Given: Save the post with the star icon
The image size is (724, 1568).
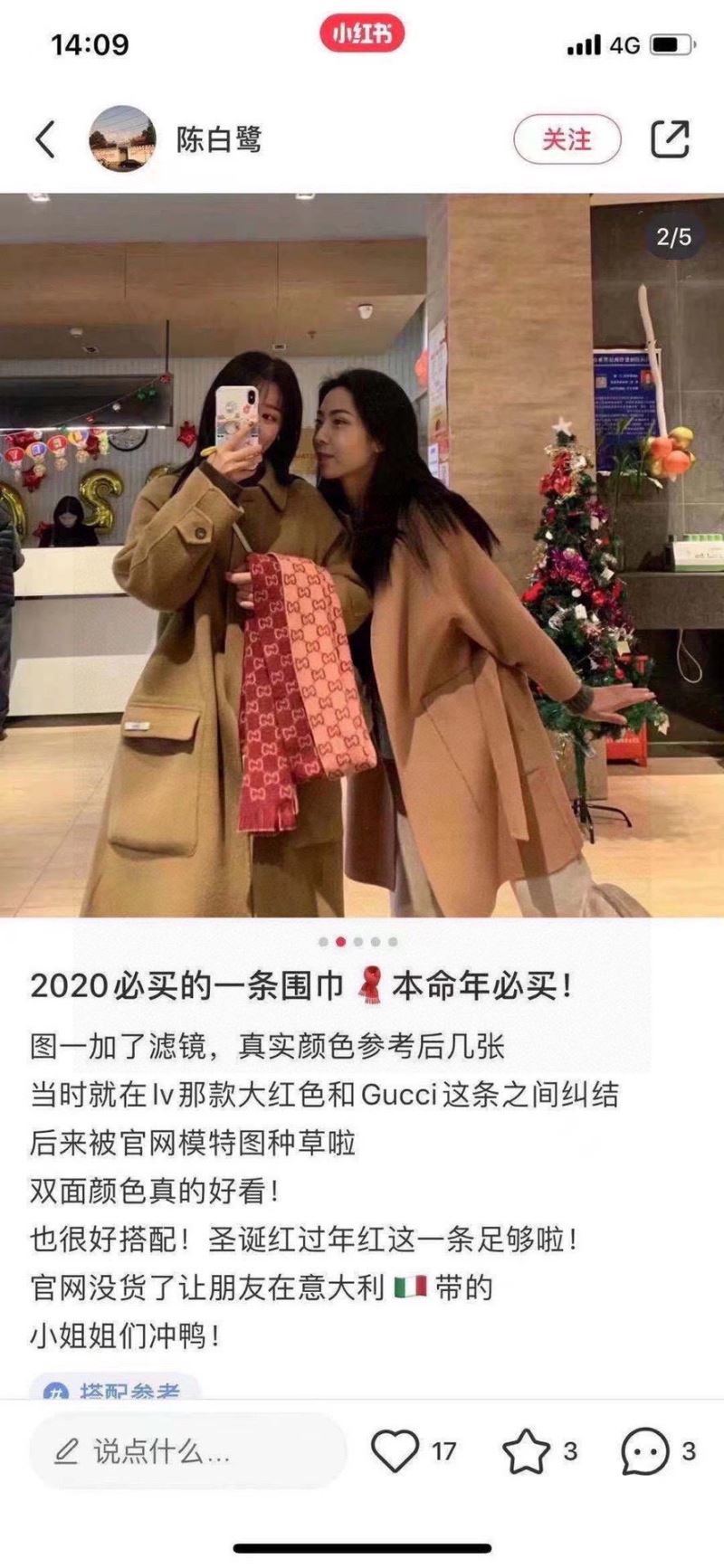Looking at the screenshot, I should 526,1451.
